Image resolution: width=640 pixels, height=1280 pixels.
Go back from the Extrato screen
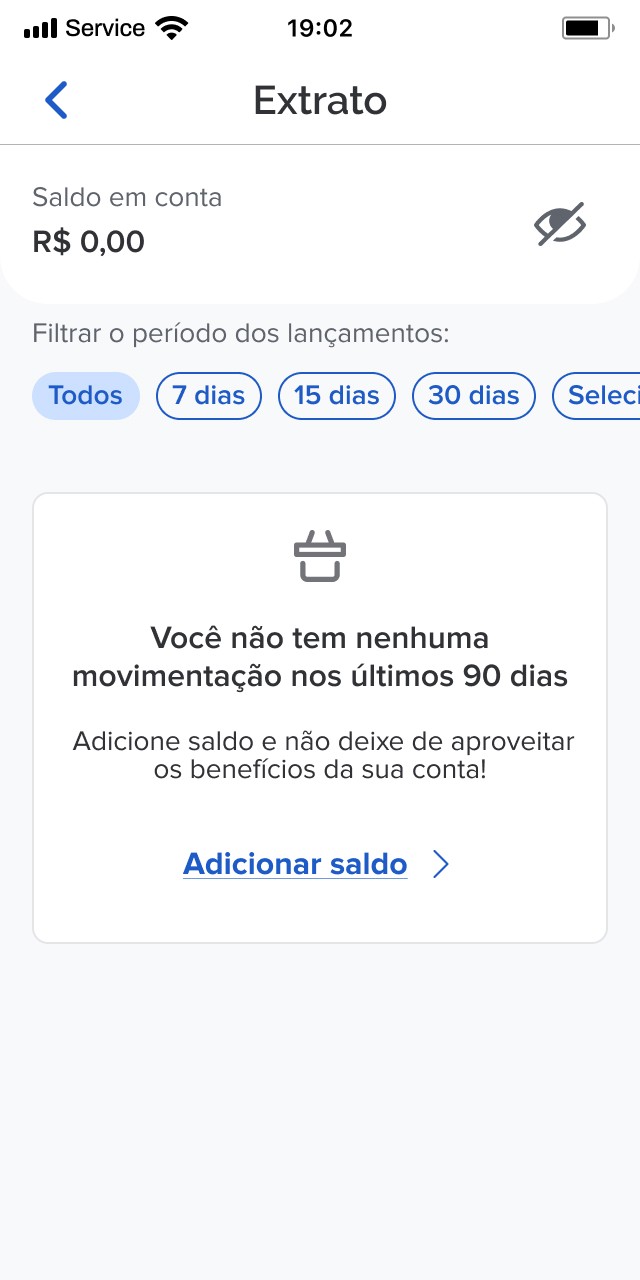pyautogui.click(x=56, y=101)
